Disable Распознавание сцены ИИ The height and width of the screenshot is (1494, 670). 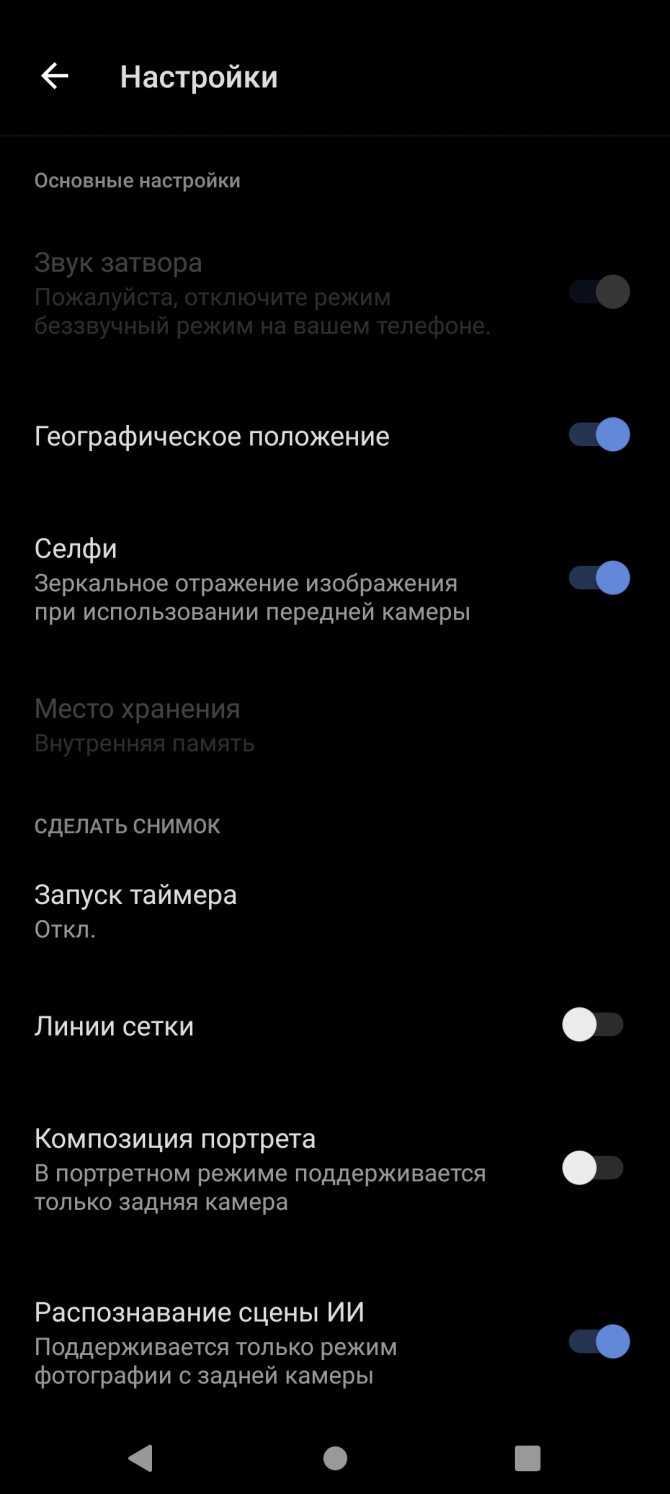point(599,1342)
